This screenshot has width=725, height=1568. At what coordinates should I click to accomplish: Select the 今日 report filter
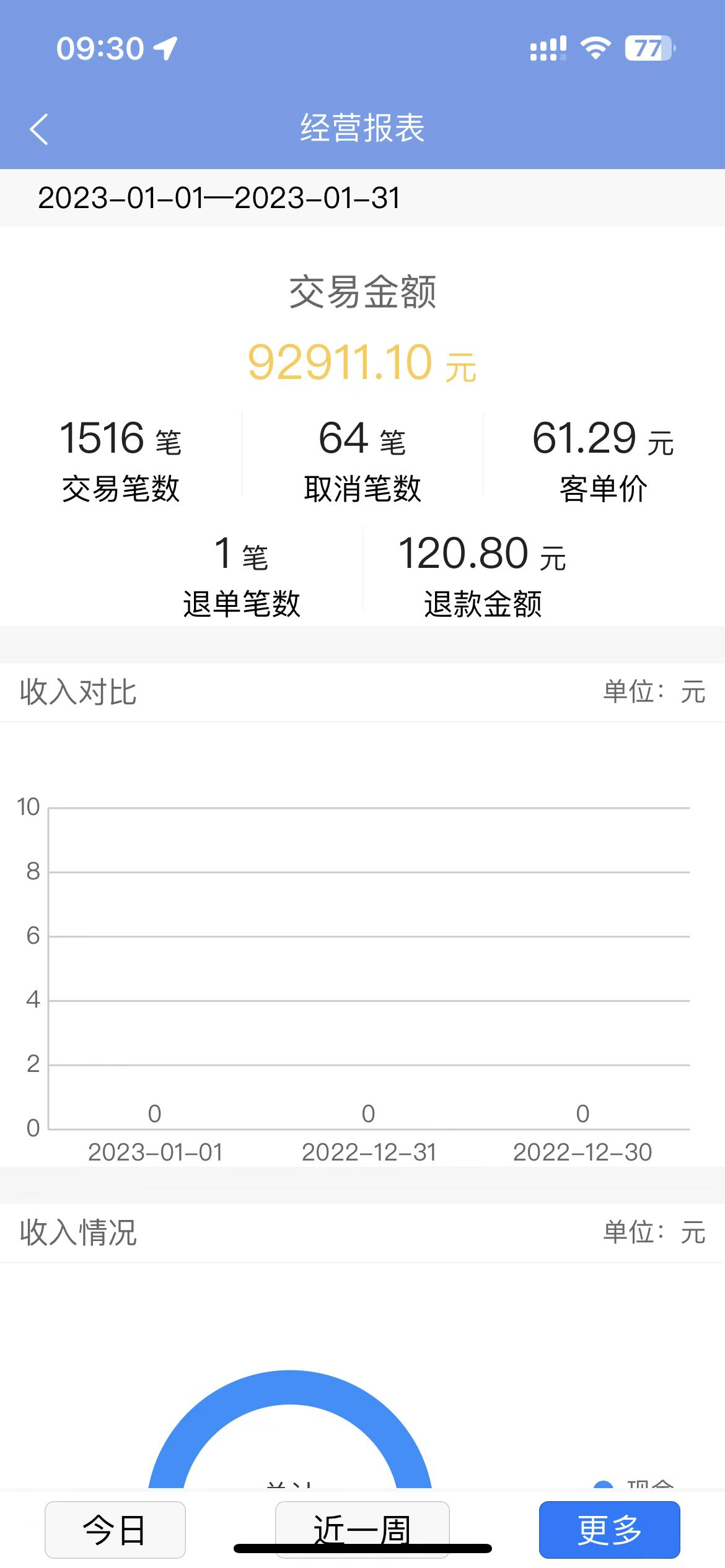pyautogui.click(x=115, y=1530)
